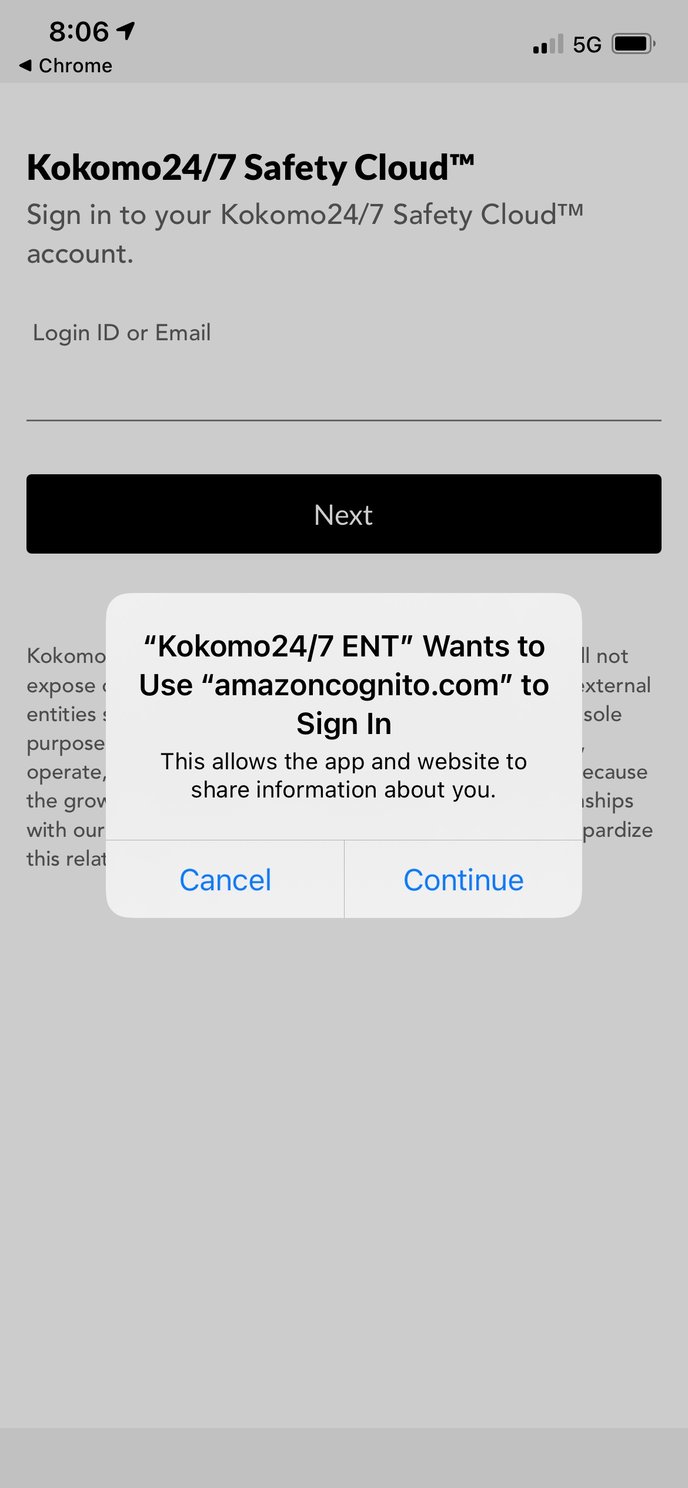Tap Continue in the sign-in dialog
688x1488 pixels.
(x=463, y=880)
